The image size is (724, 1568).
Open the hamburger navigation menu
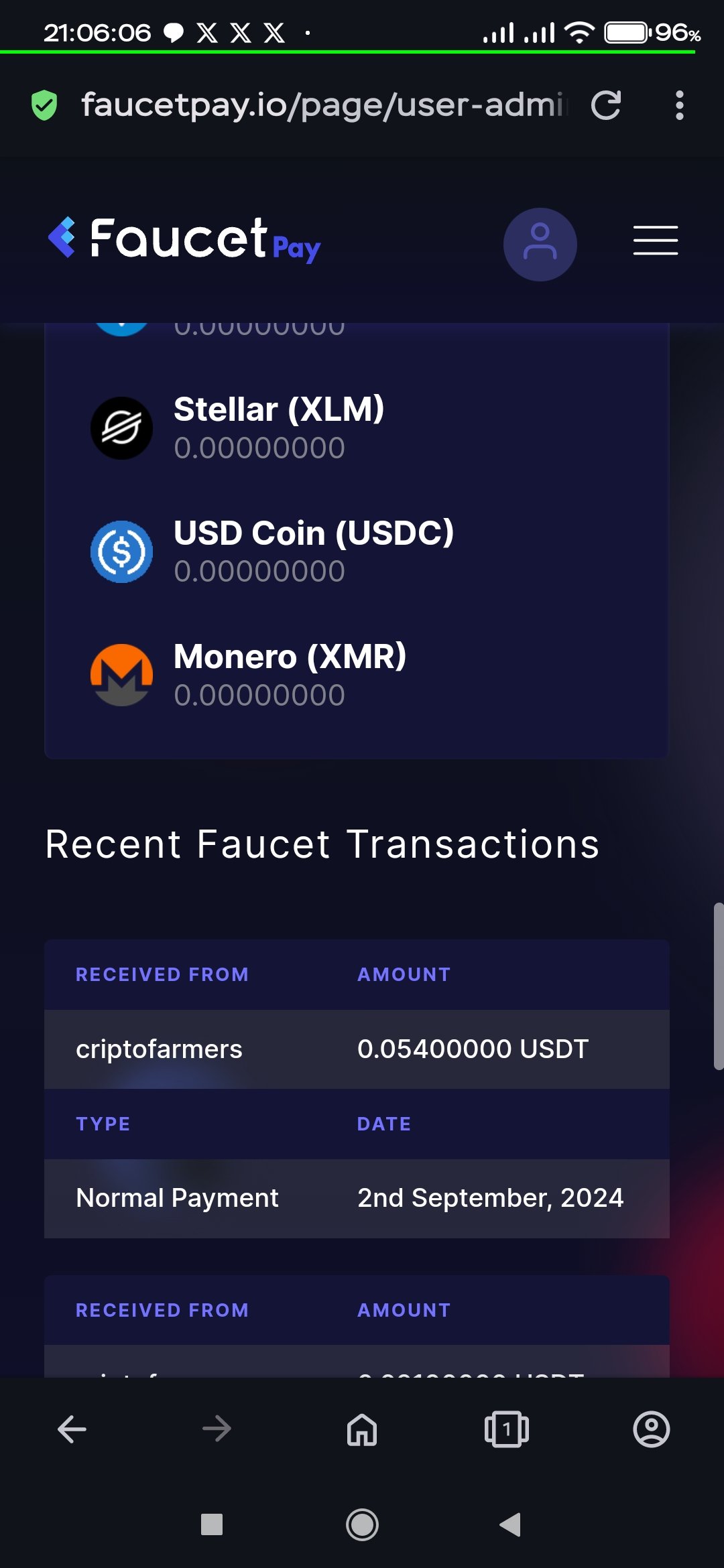[655, 241]
